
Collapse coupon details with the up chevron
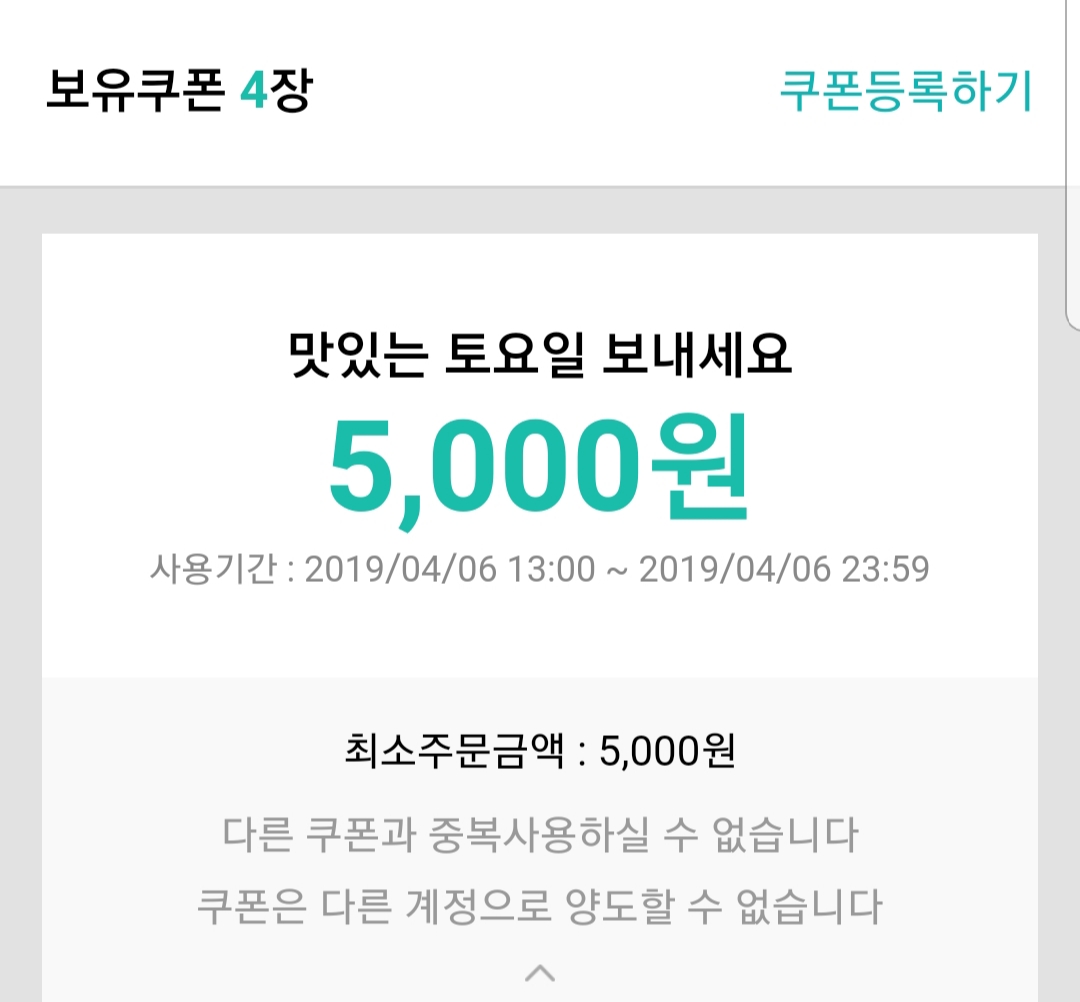(x=540, y=972)
